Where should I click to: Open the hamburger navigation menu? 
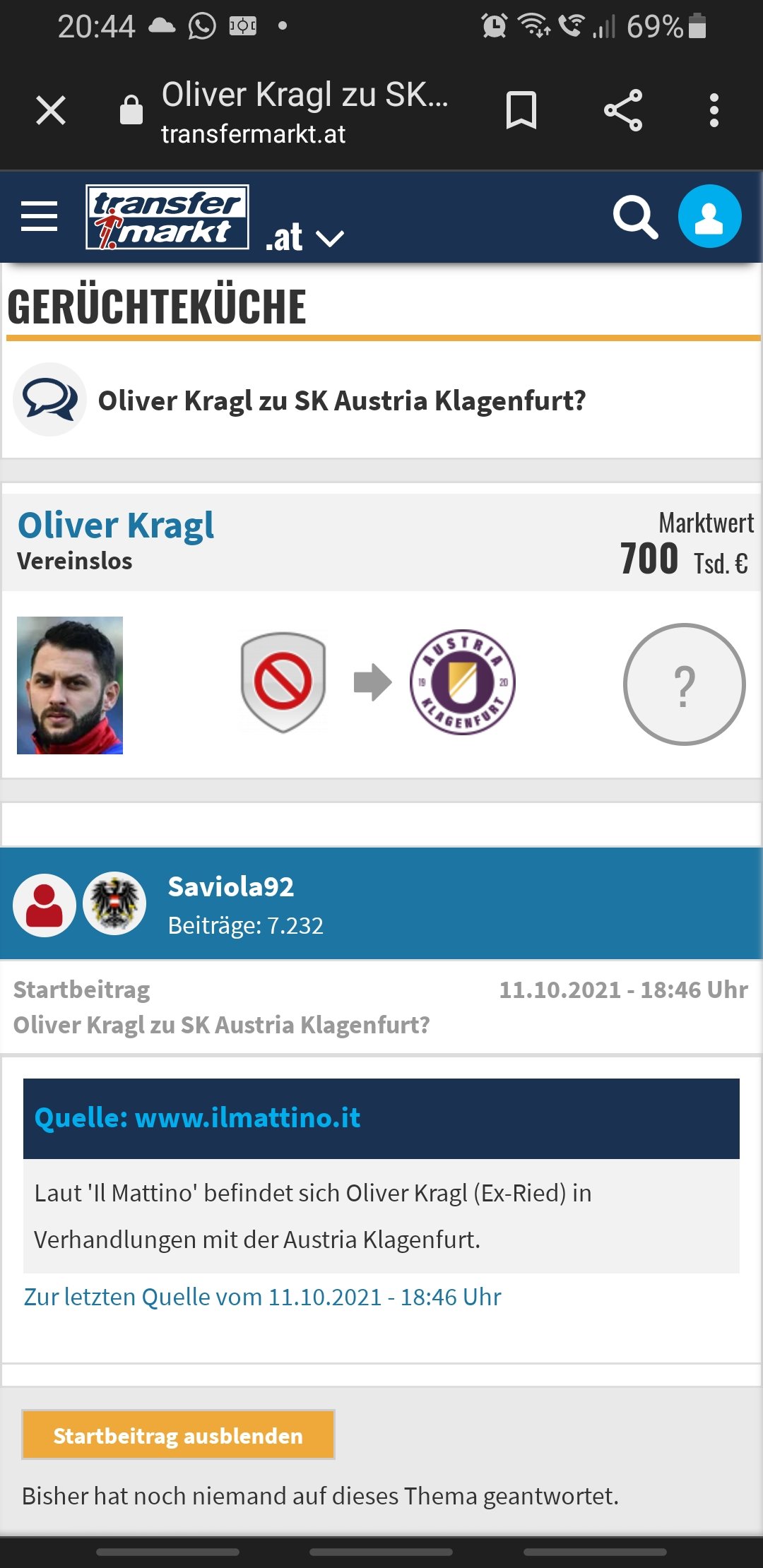pyautogui.click(x=40, y=216)
